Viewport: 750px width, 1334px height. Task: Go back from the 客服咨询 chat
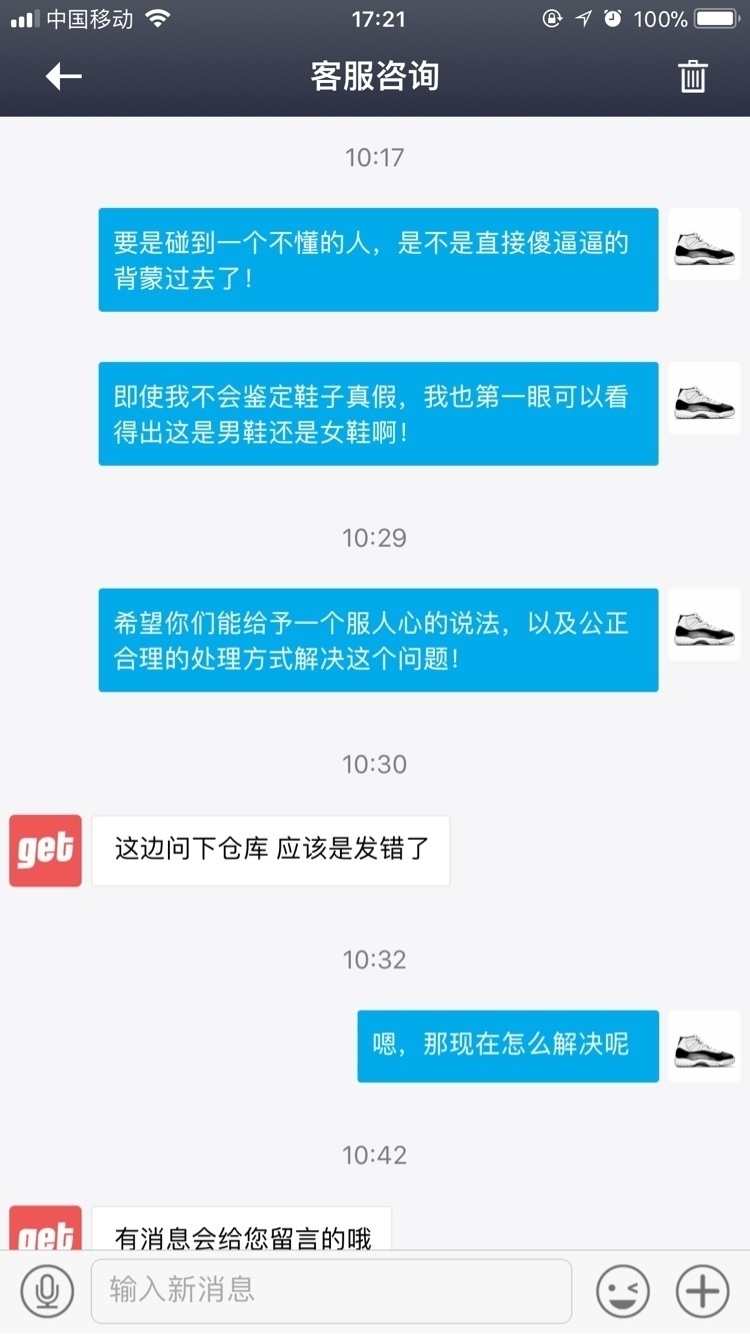(63, 76)
